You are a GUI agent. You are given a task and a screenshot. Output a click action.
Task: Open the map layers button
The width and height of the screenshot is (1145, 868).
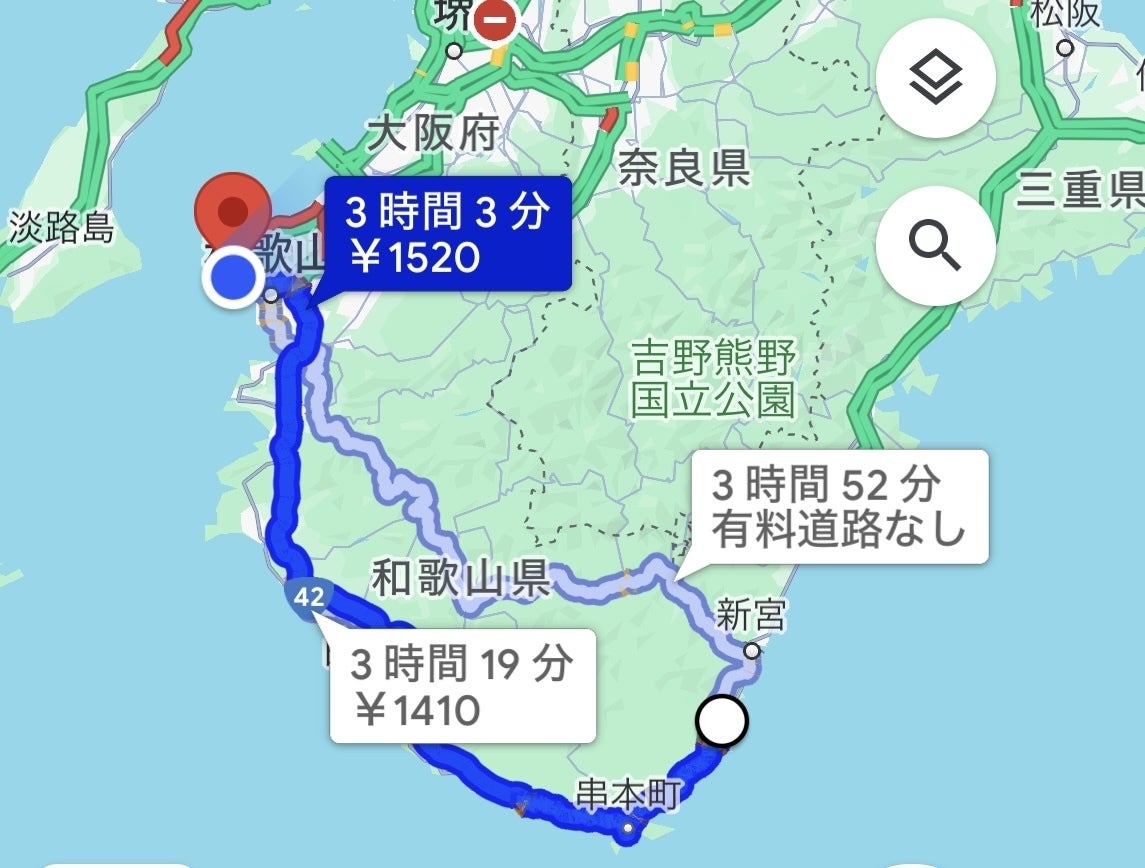935,78
